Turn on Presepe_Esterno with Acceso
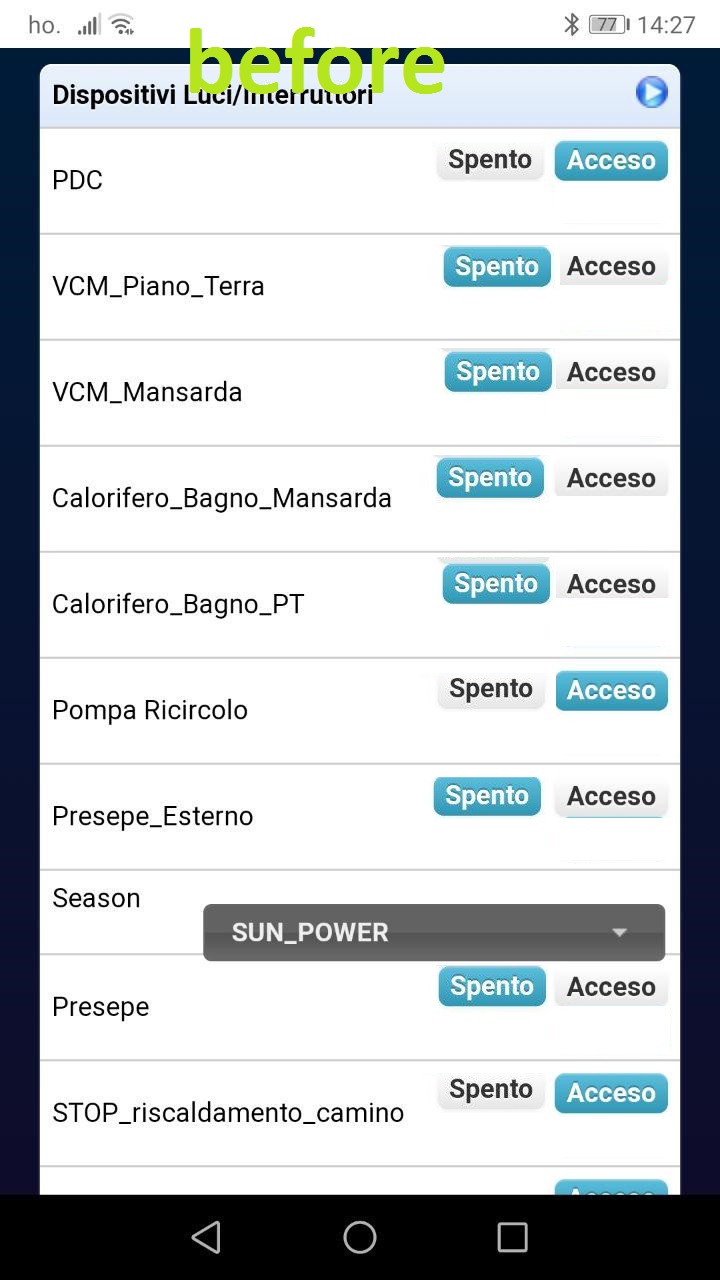Image resolution: width=720 pixels, height=1280 pixels. tap(611, 796)
